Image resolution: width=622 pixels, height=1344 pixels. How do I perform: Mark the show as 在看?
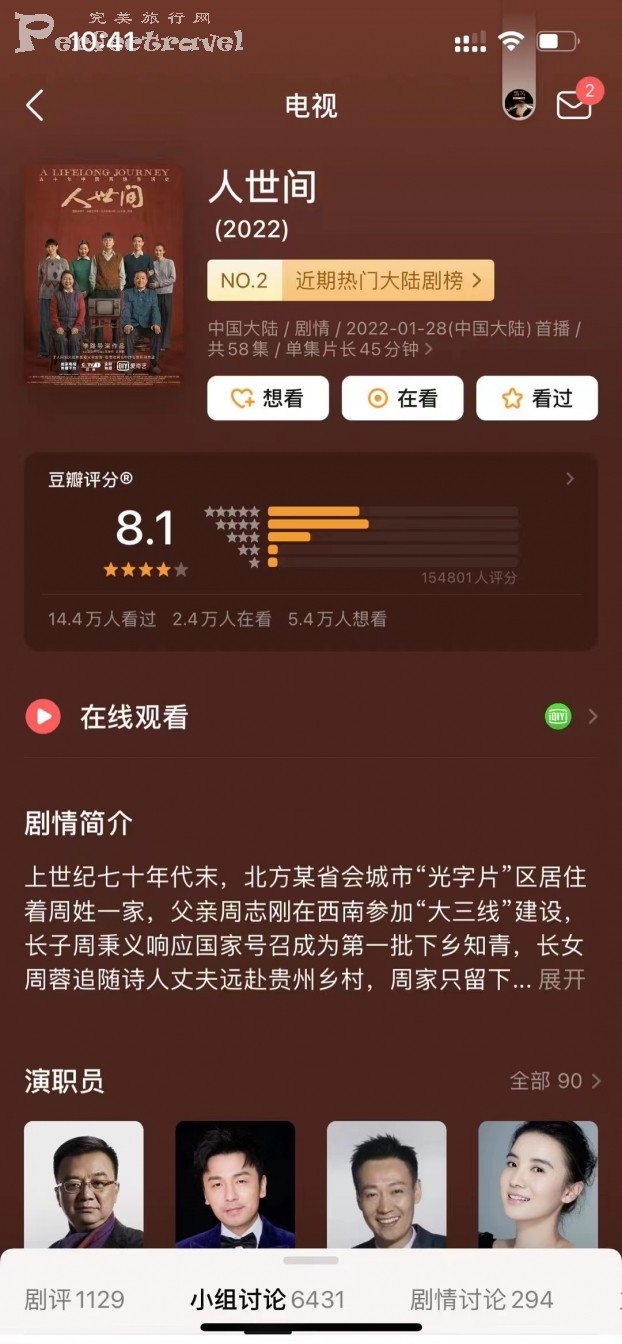point(402,398)
